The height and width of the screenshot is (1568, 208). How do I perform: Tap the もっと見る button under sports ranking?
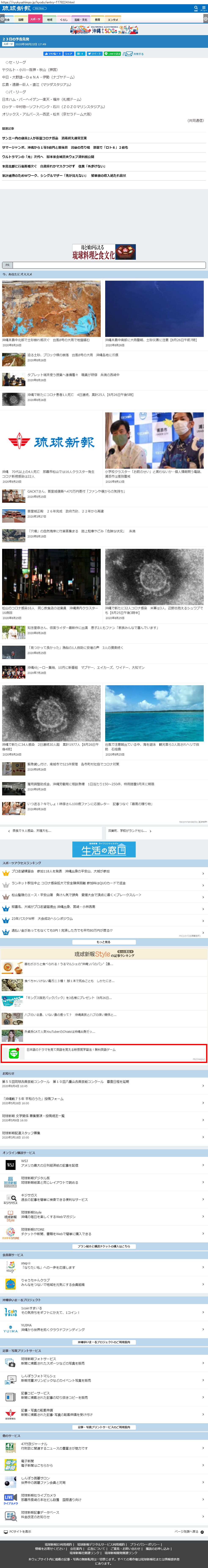coord(104,942)
